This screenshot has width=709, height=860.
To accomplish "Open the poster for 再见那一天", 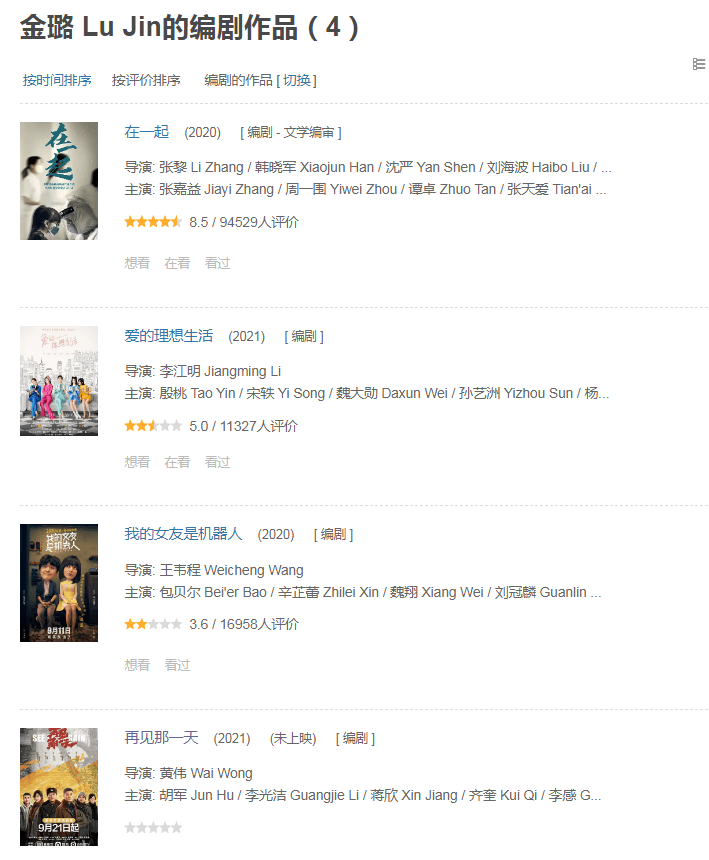I will pos(59,788).
